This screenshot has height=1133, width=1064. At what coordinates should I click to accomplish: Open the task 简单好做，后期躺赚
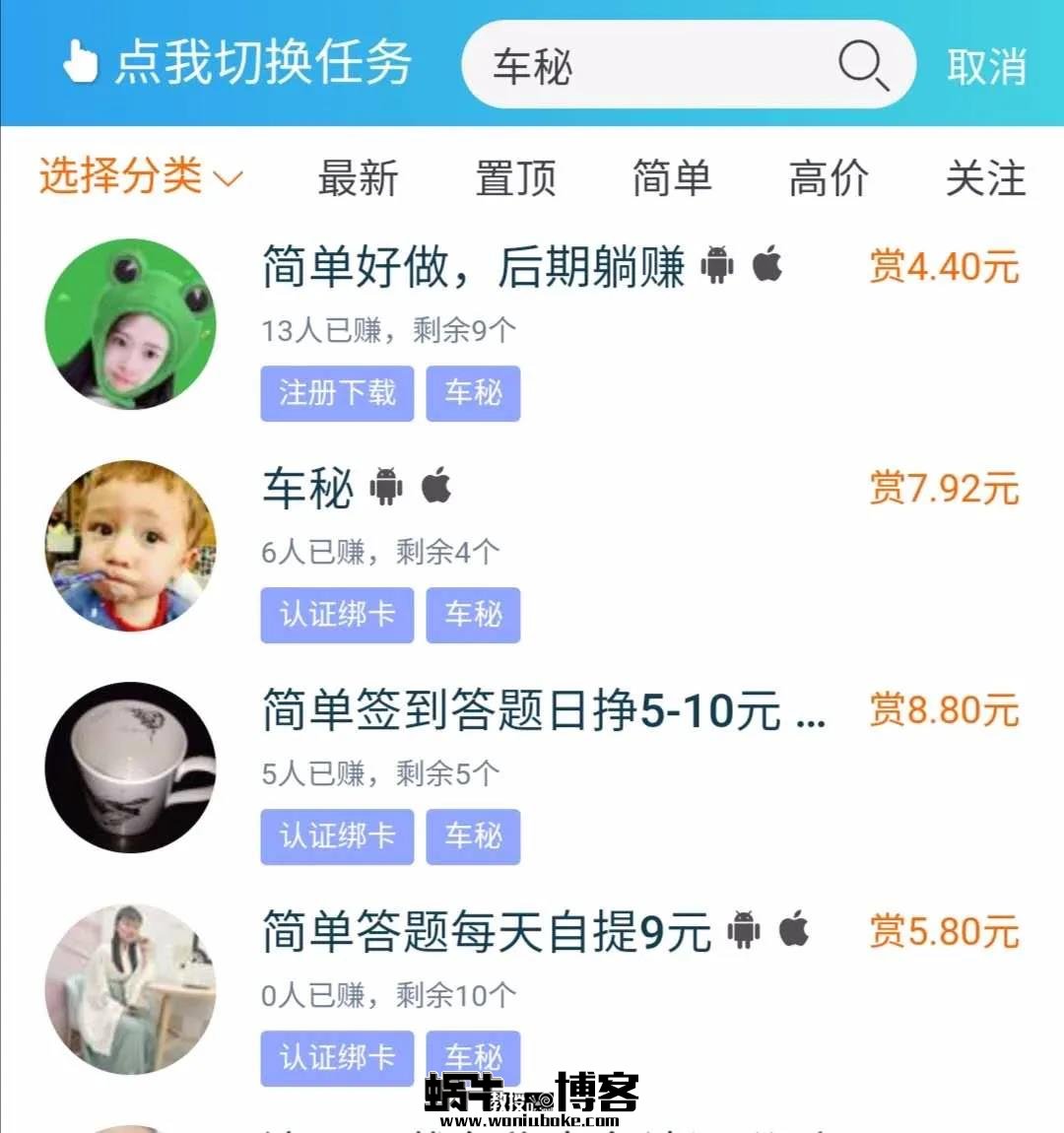click(x=473, y=268)
